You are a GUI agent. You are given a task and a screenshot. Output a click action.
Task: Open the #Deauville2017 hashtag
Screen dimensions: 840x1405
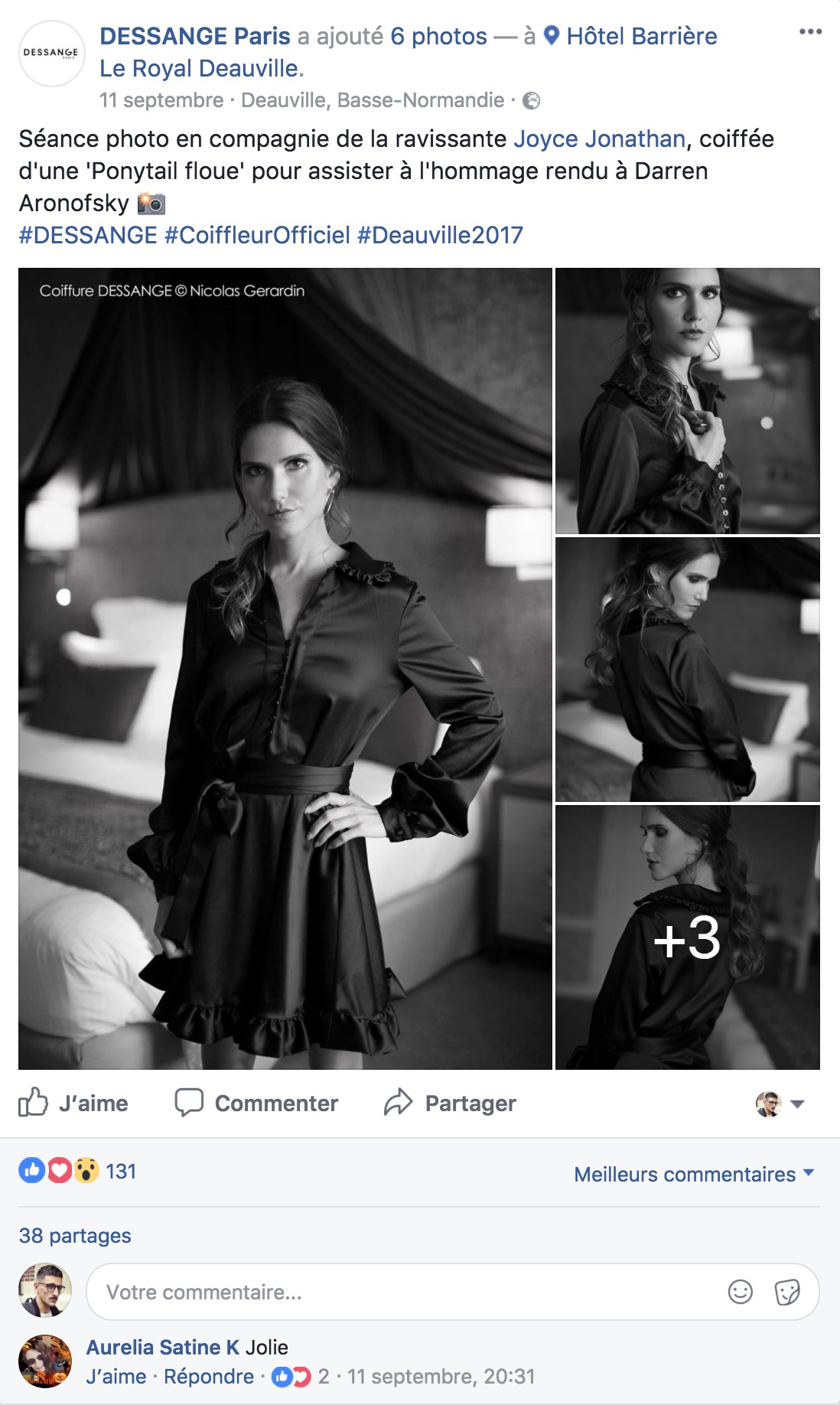(x=440, y=235)
